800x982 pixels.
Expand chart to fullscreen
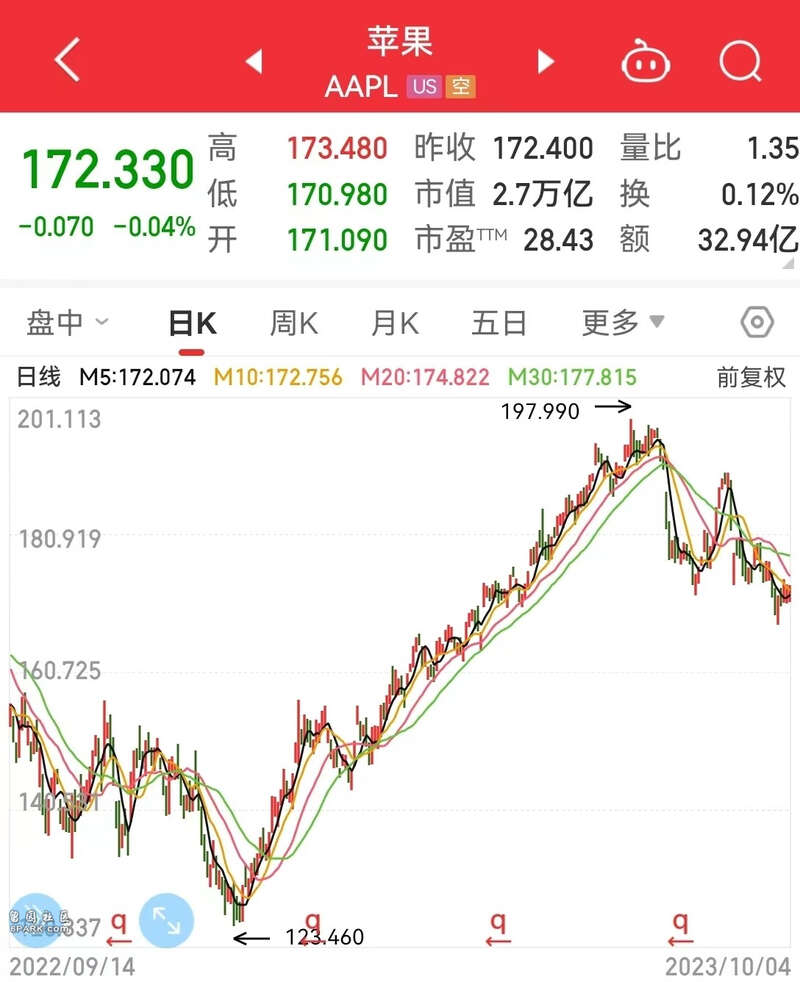166,920
